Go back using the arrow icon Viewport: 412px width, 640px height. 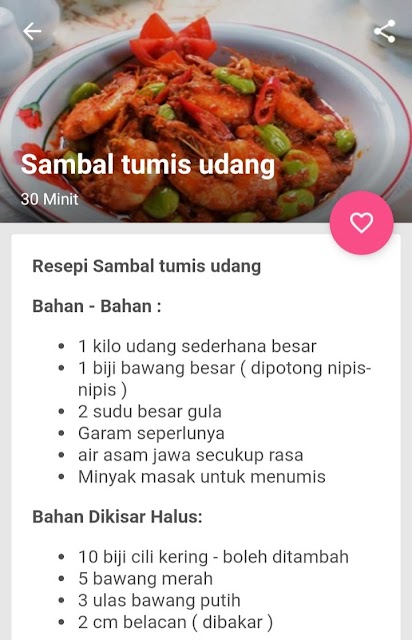click(32, 31)
